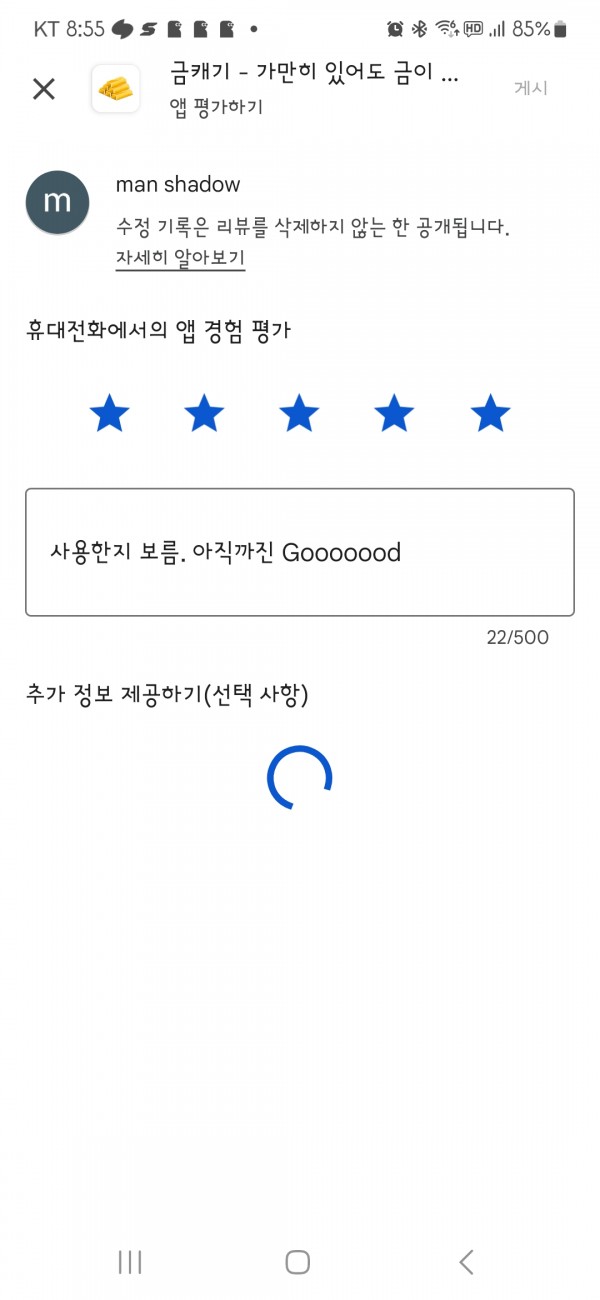Set rating to two stars
This screenshot has width=600, height=1300.
204,413
